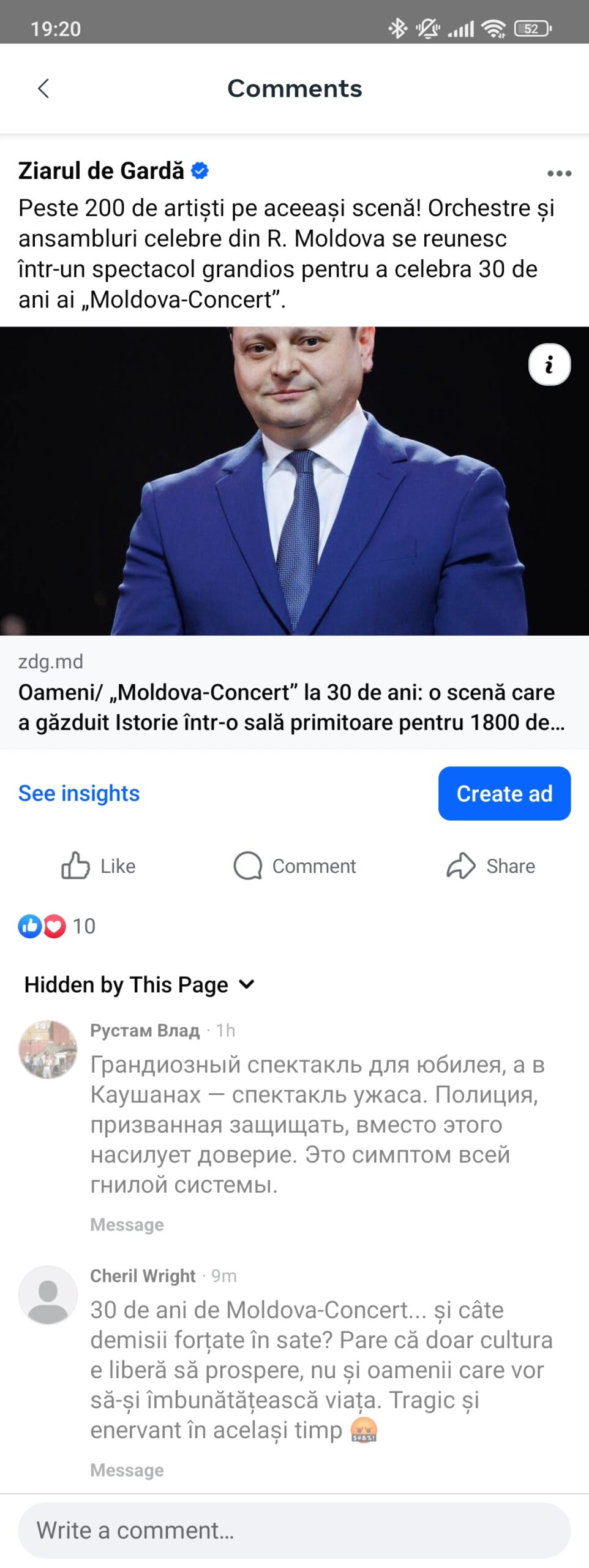Viewport: 589px width, 1568px height.
Task: Go back from the Comments screen
Action: (43, 89)
